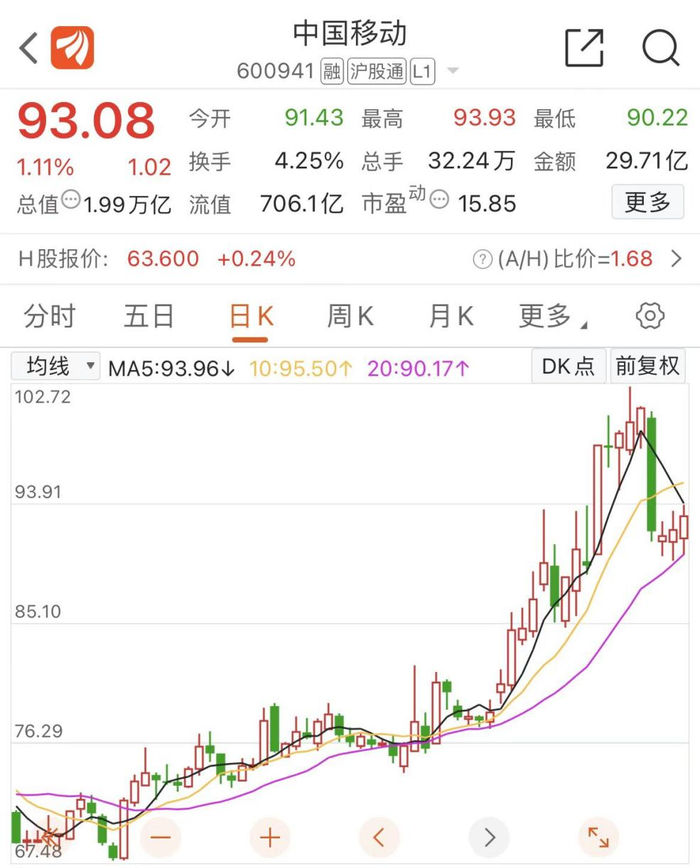This screenshot has width=700, height=868.
Task: Move chart to earlier candles
Action: tap(379, 836)
